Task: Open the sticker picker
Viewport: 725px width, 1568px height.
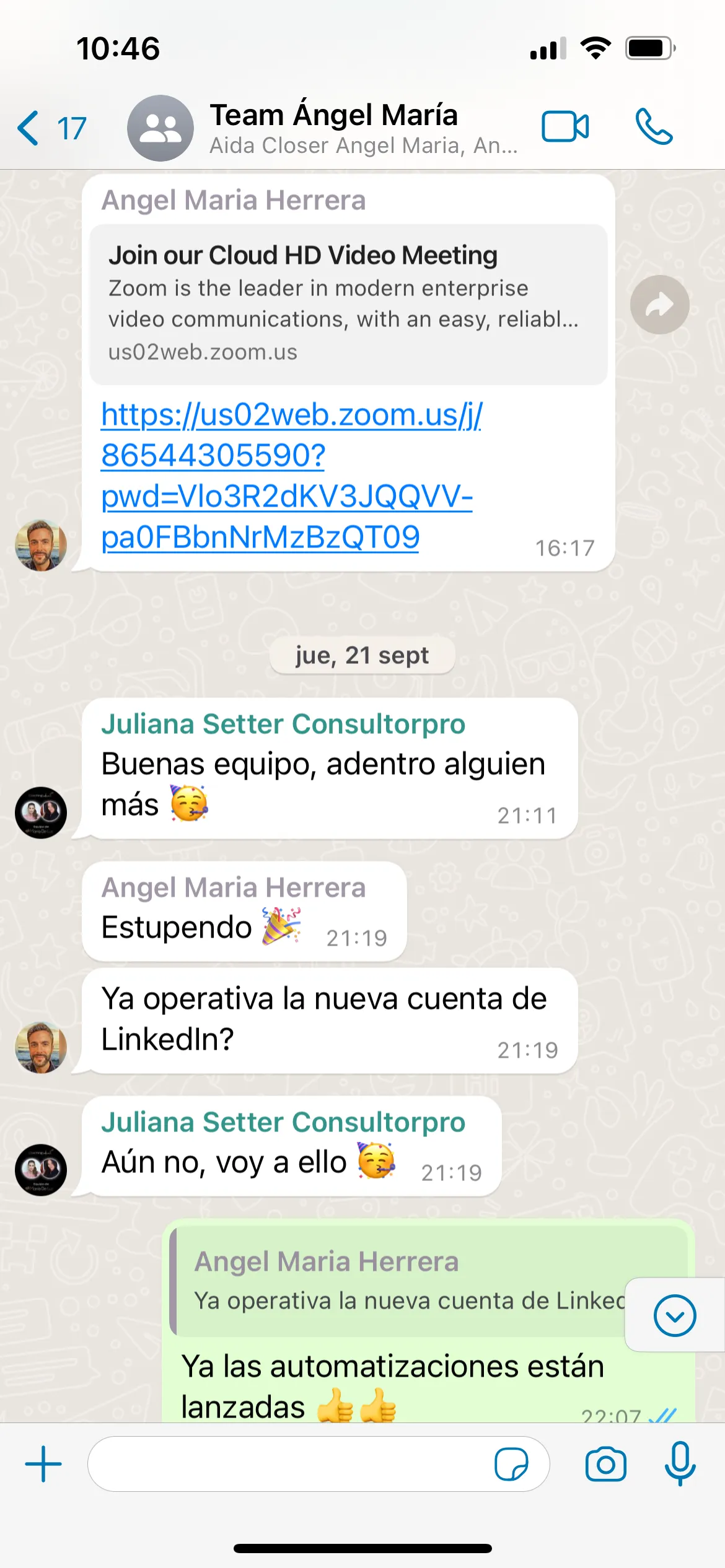Action: (511, 1464)
